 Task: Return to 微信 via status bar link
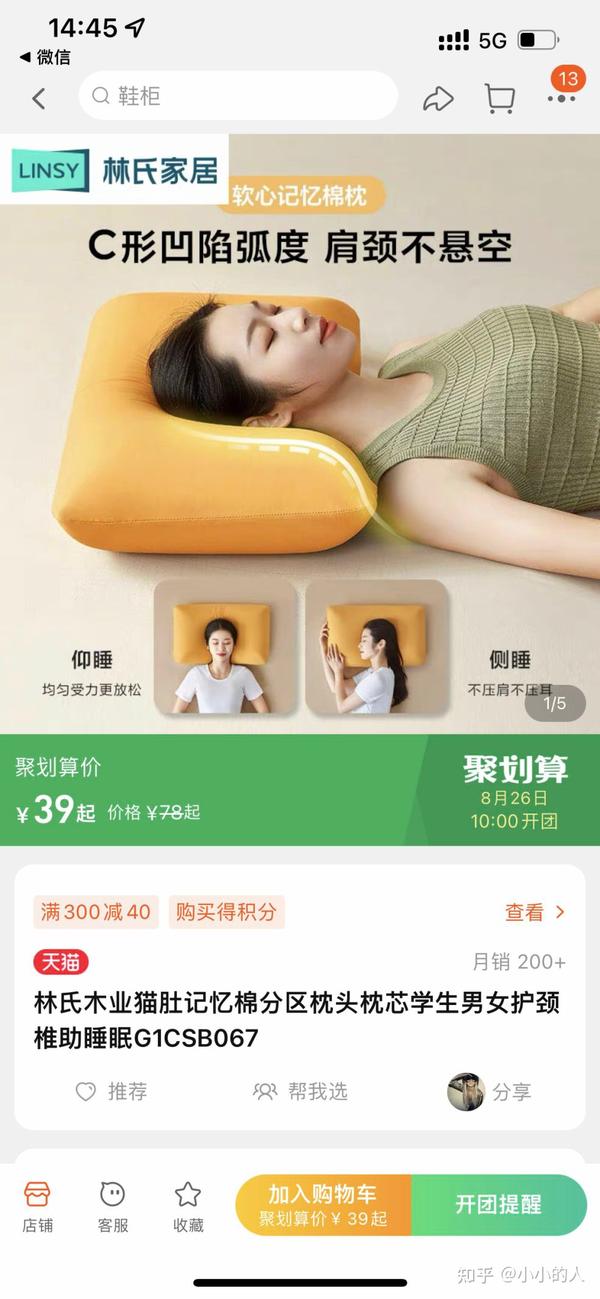pos(45,57)
